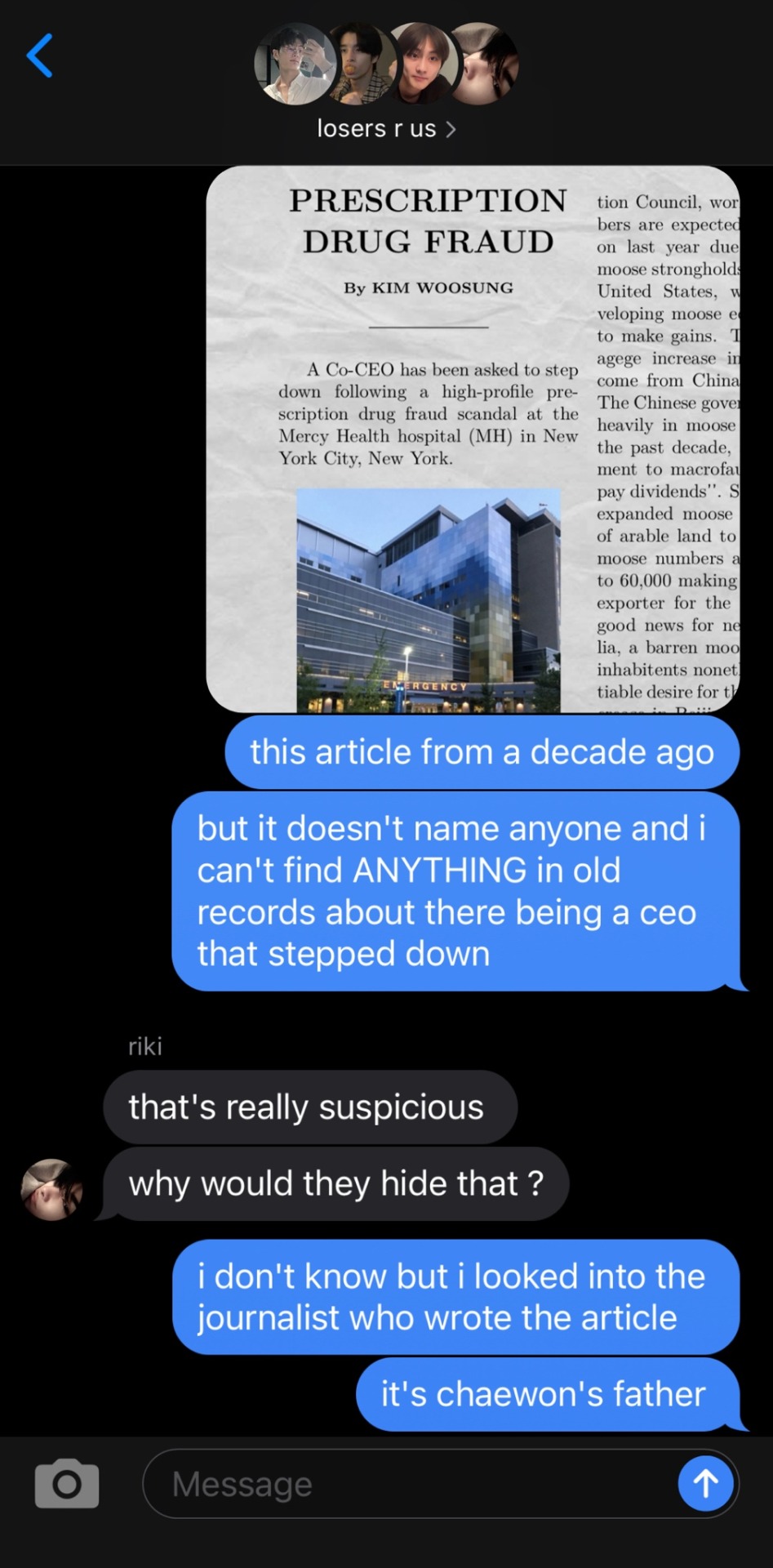
Task: Tap the camera icon to attach a photo
Action: [67, 1483]
